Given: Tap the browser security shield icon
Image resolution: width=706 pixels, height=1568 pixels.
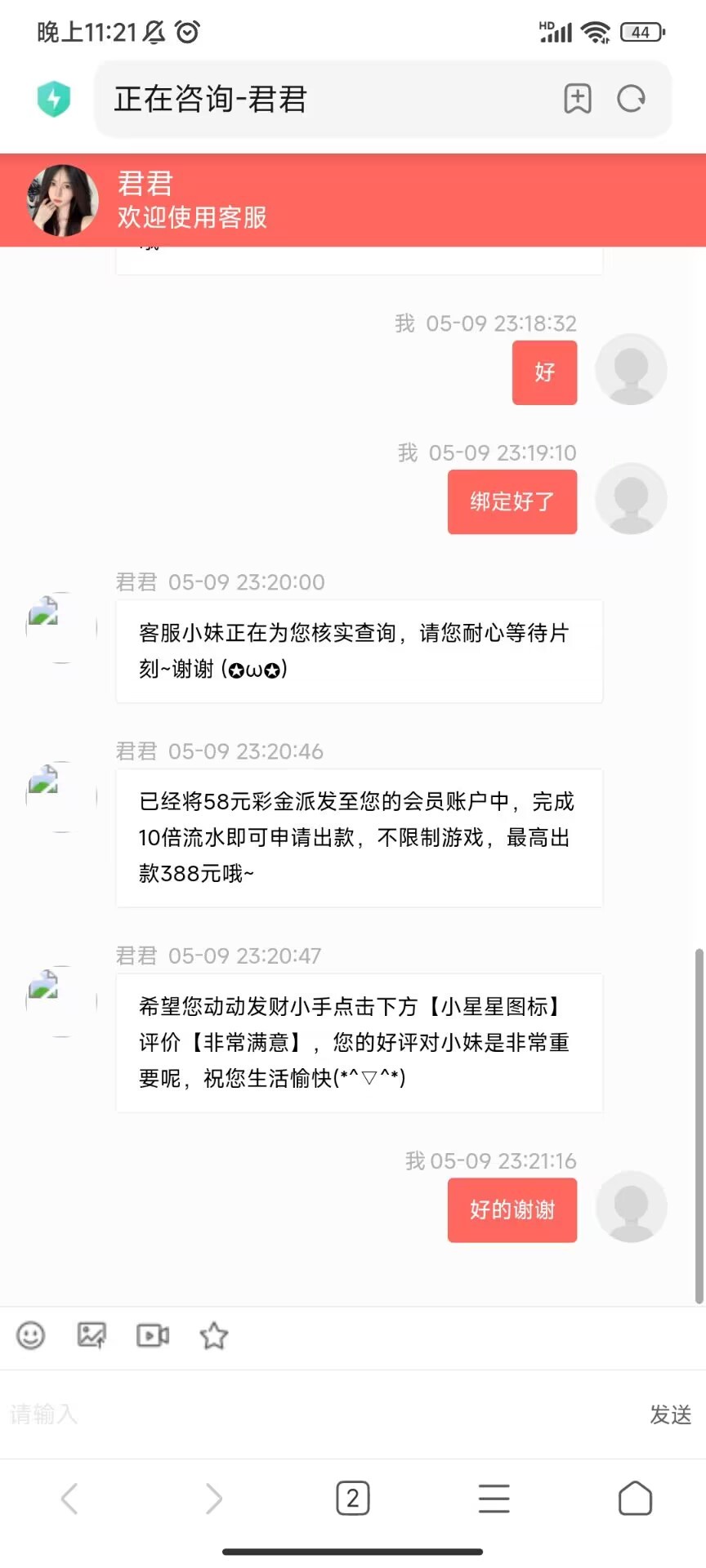Looking at the screenshot, I should [54, 99].
